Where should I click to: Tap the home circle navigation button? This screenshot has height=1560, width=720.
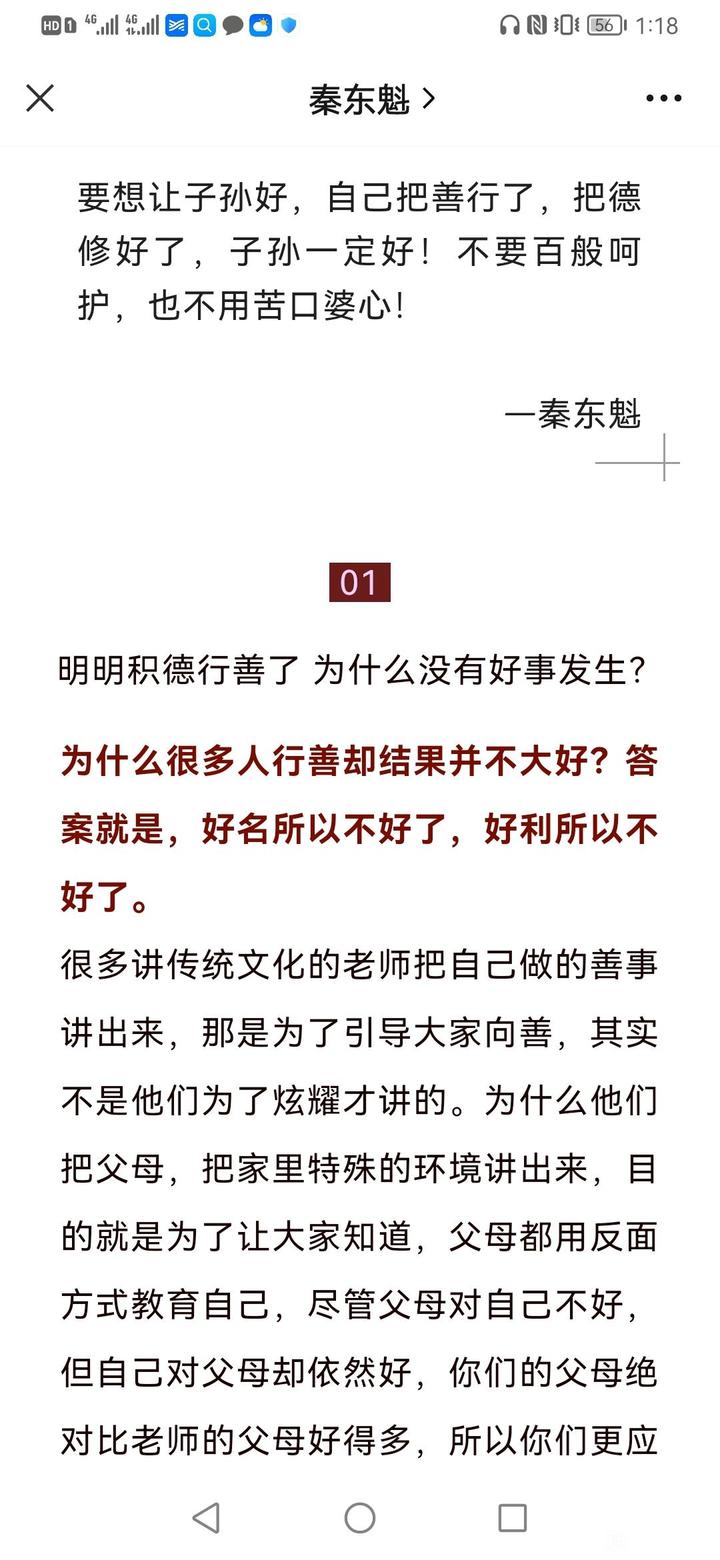(x=360, y=1518)
